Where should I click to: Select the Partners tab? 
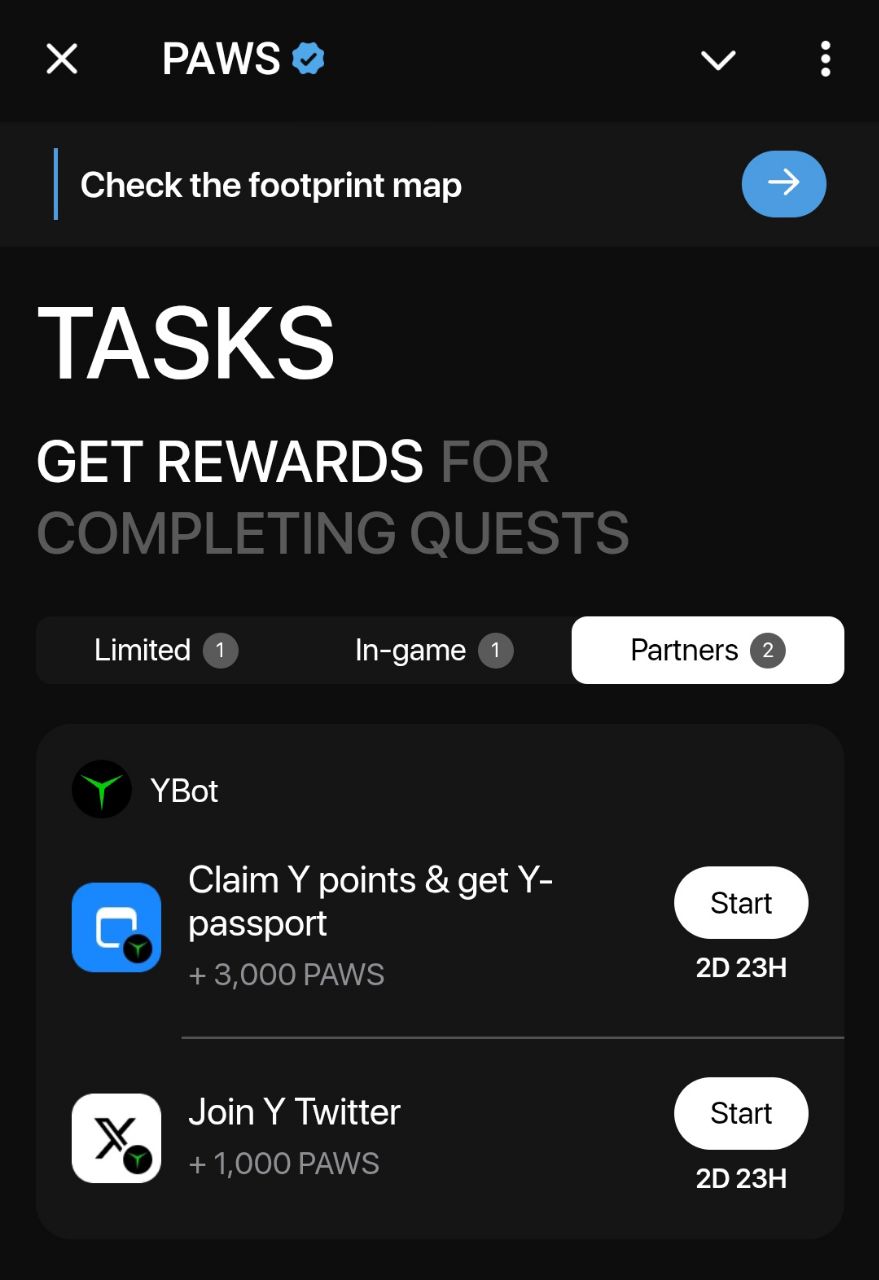707,651
